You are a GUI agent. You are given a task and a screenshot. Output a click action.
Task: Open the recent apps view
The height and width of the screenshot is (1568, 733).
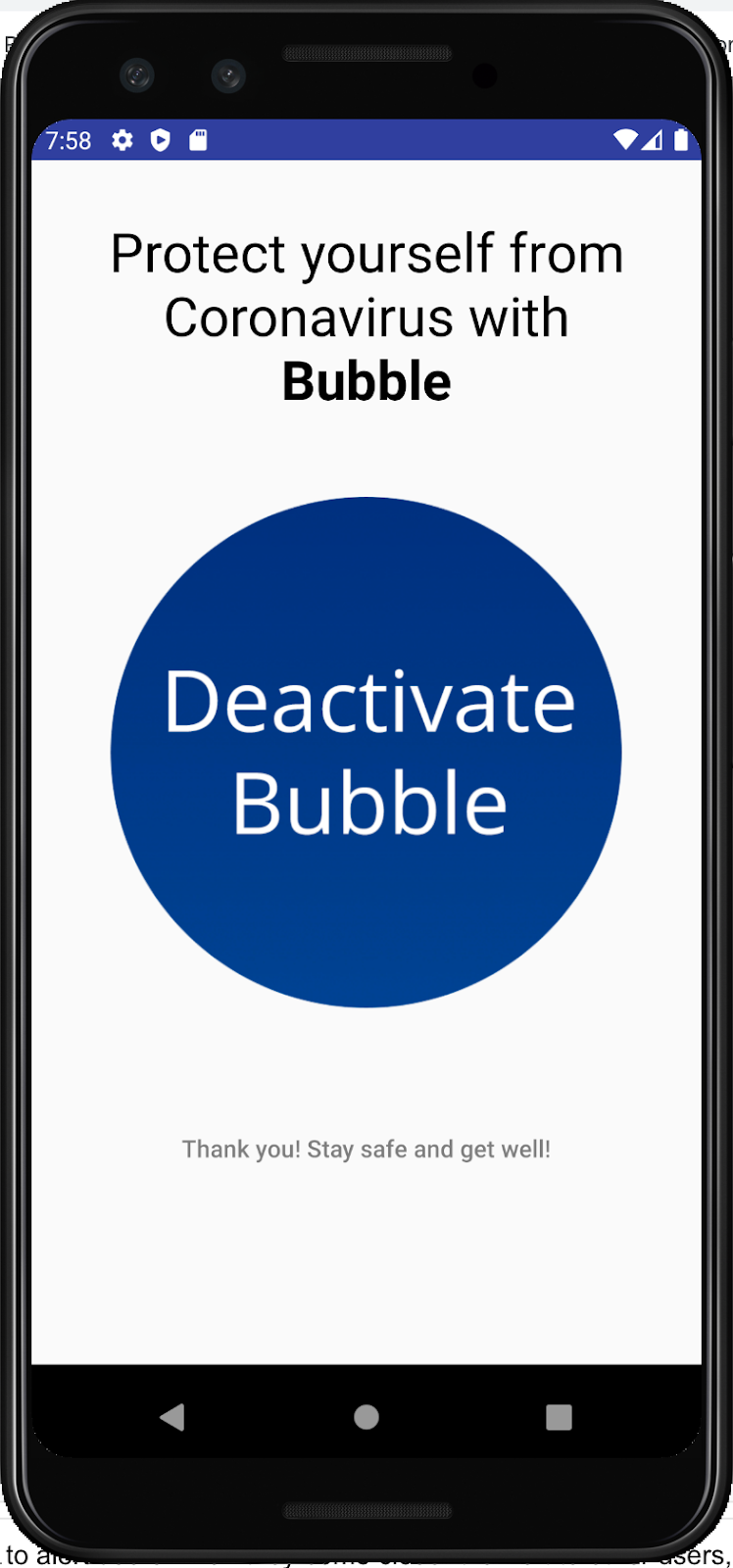tap(559, 1417)
